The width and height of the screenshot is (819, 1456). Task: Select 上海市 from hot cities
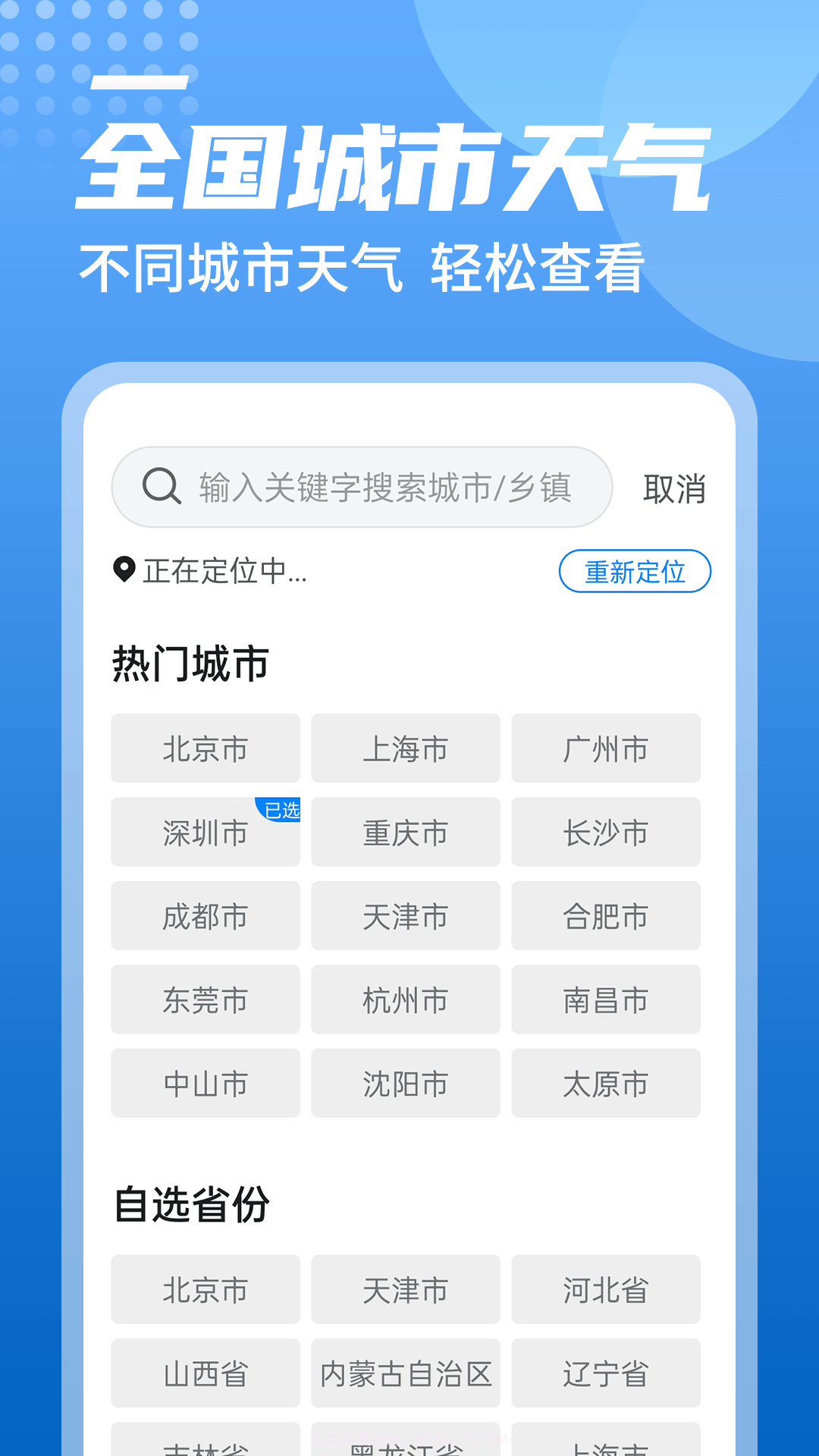click(406, 749)
